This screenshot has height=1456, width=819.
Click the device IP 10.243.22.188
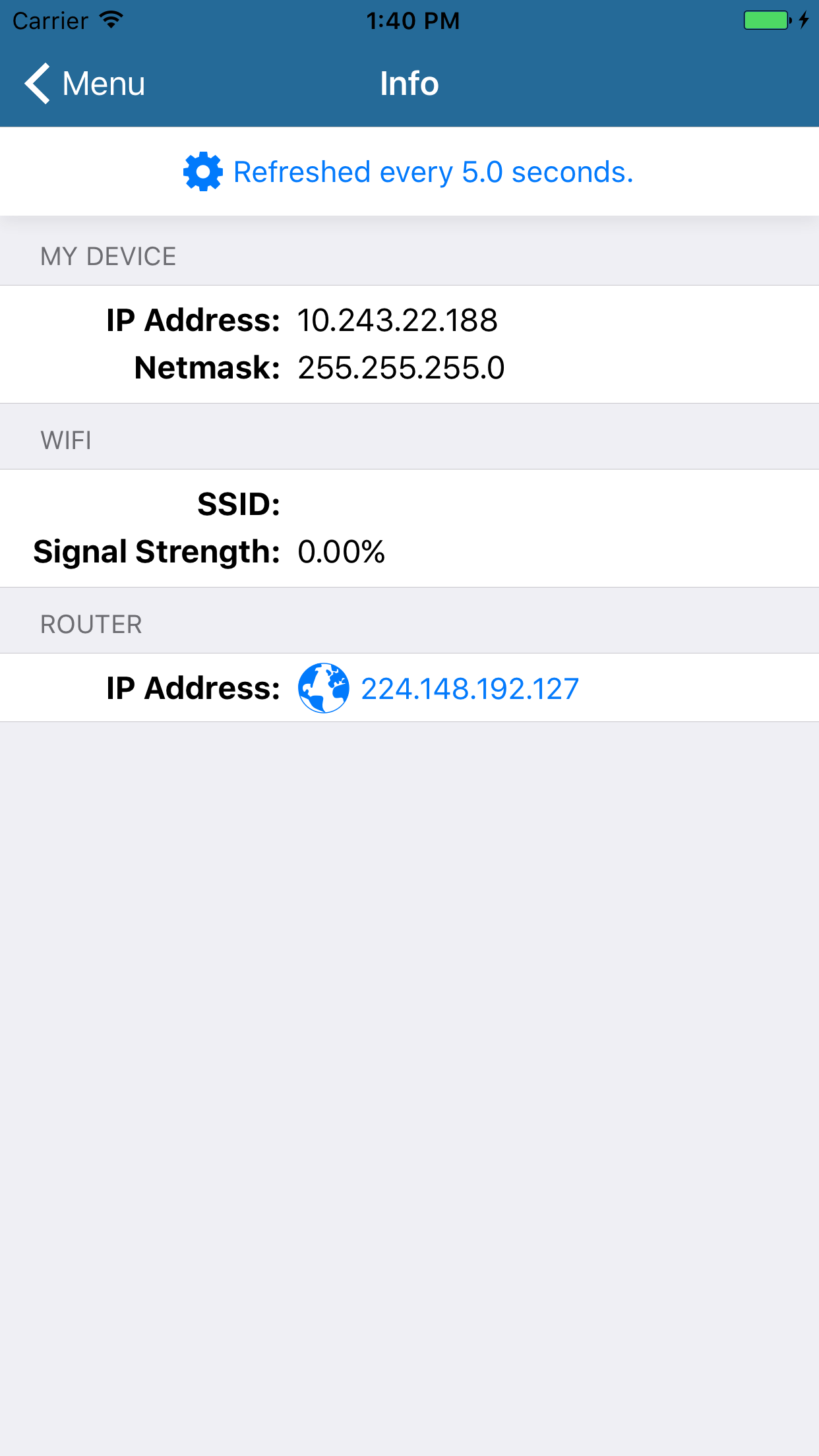click(x=396, y=321)
